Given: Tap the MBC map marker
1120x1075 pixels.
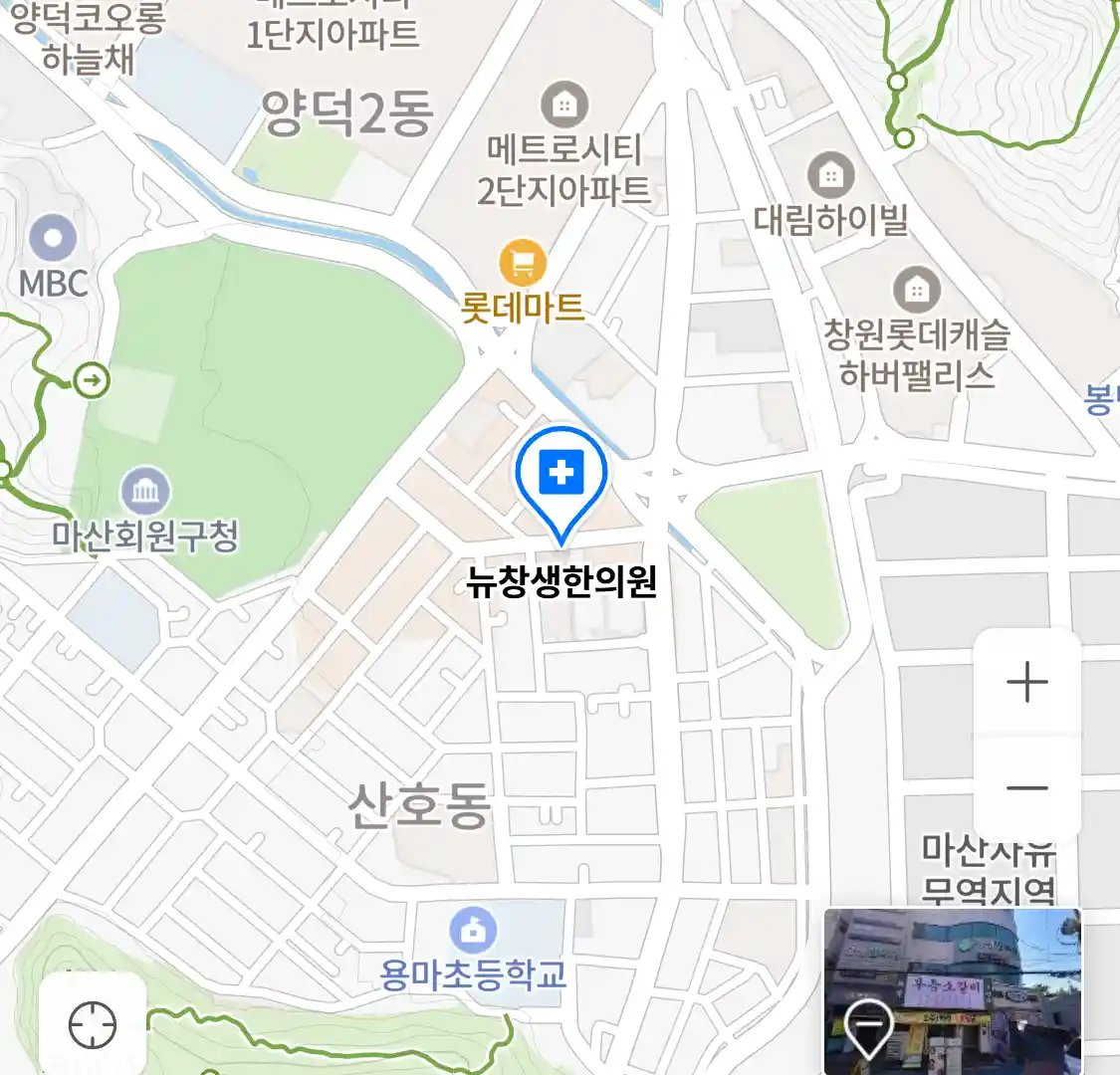Looking at the screenshot, I should pyautogui.click(x=53, y=240).
